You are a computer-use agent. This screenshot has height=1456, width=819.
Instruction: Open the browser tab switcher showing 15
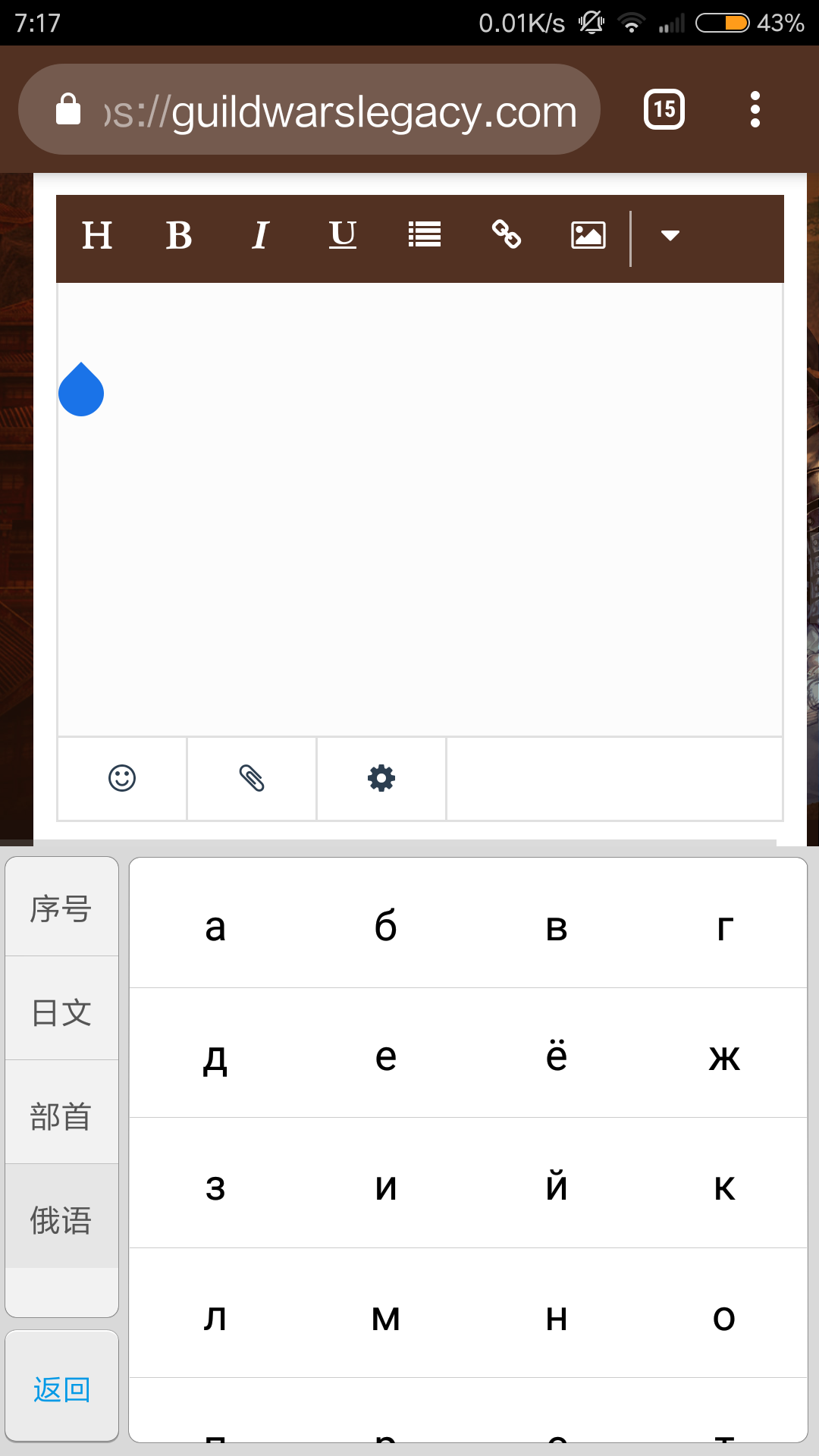click(664, 110)
